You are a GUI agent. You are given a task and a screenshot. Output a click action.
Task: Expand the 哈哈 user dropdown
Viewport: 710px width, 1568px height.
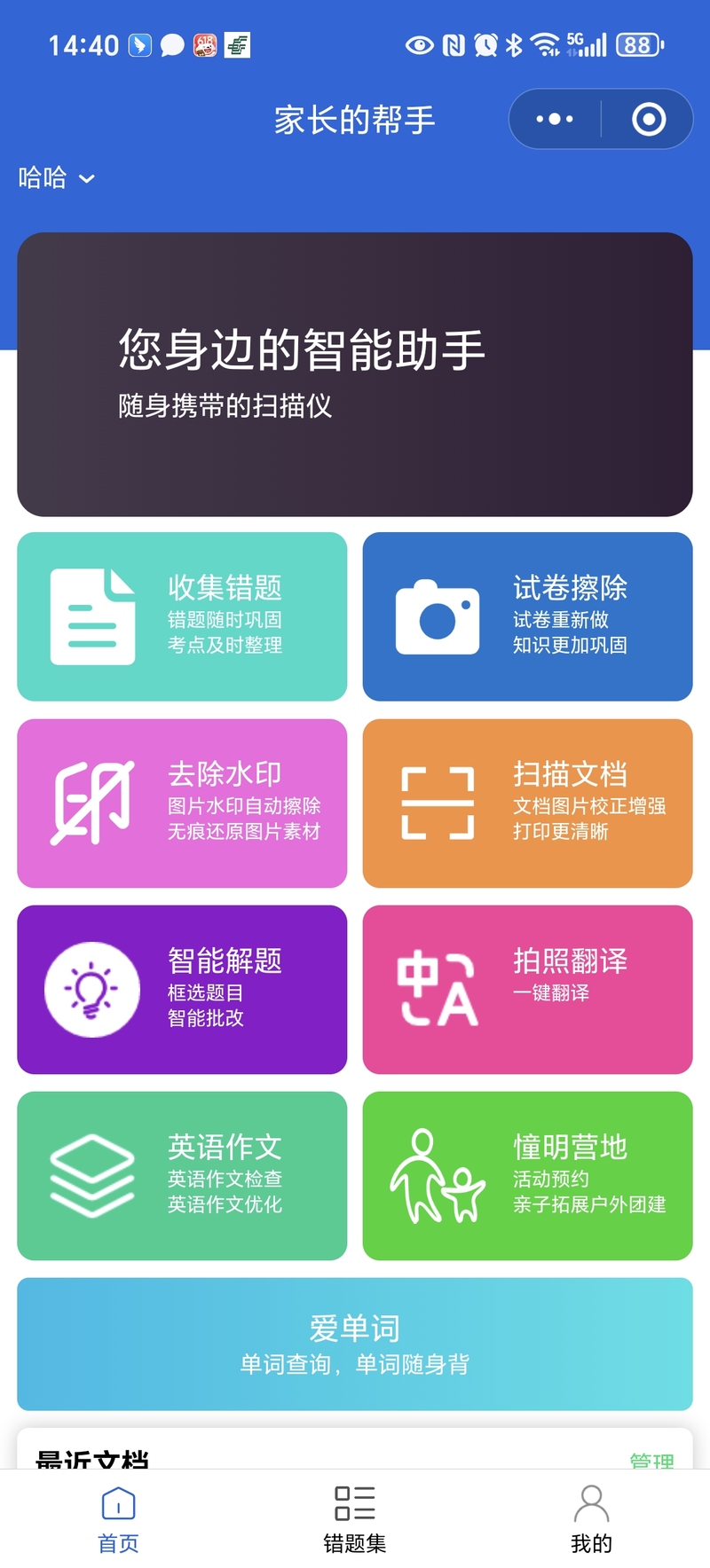coord(57,178)
